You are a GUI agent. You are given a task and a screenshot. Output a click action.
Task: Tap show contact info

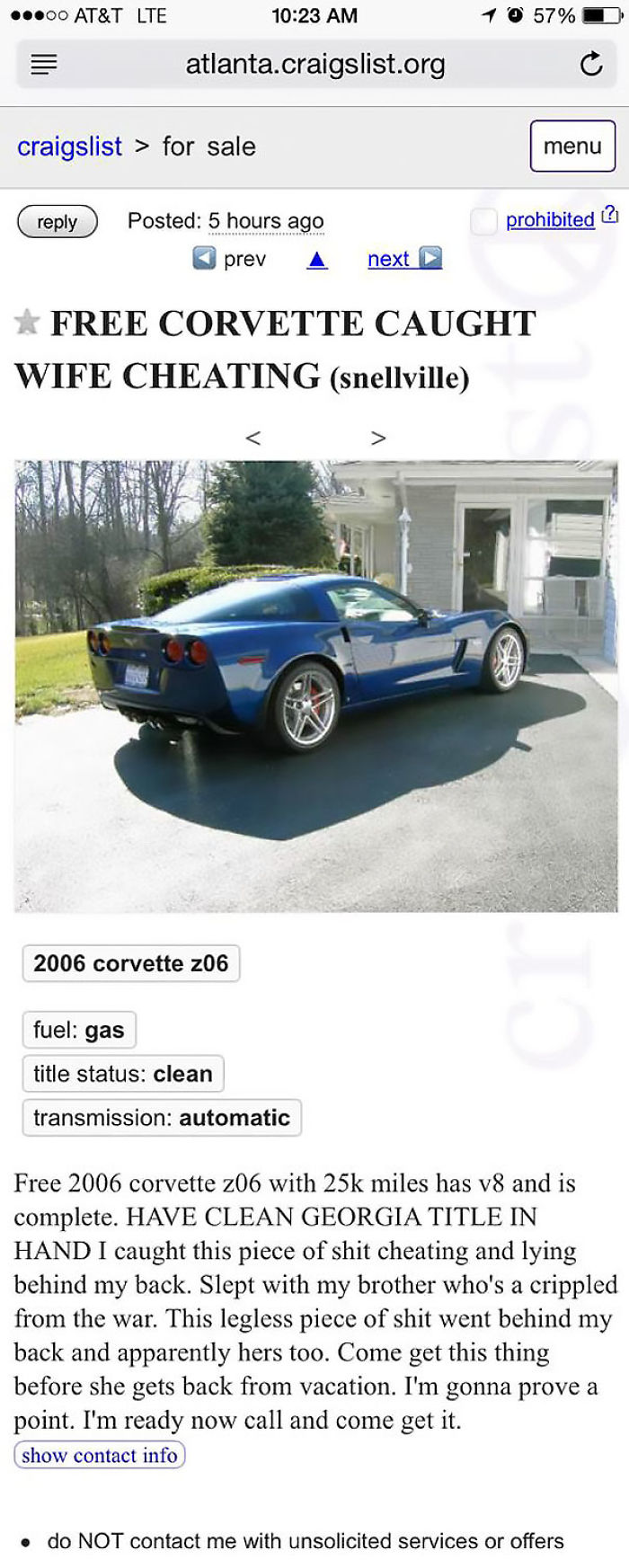tap(99, 1455)
